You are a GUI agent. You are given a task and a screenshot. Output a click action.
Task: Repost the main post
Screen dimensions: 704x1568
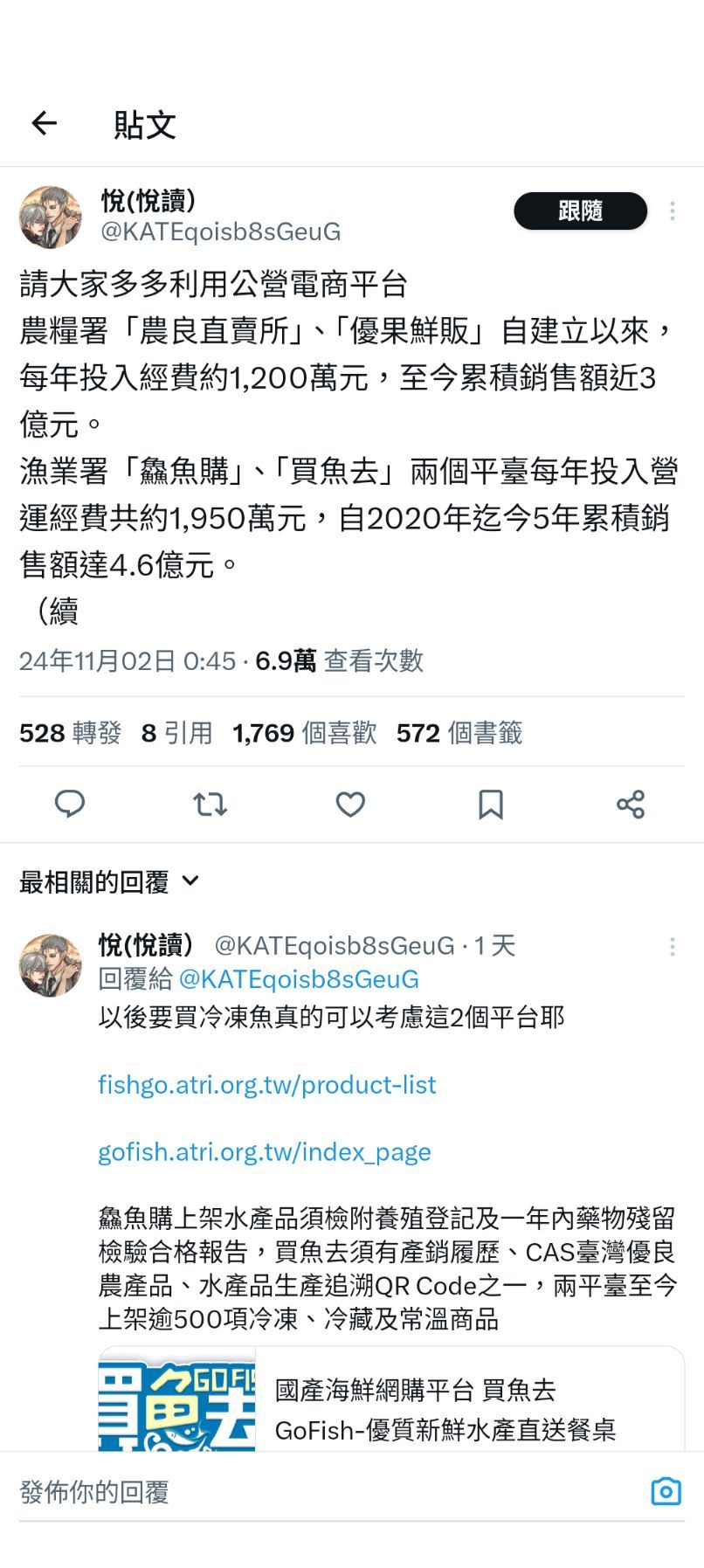tap(210, 804)
